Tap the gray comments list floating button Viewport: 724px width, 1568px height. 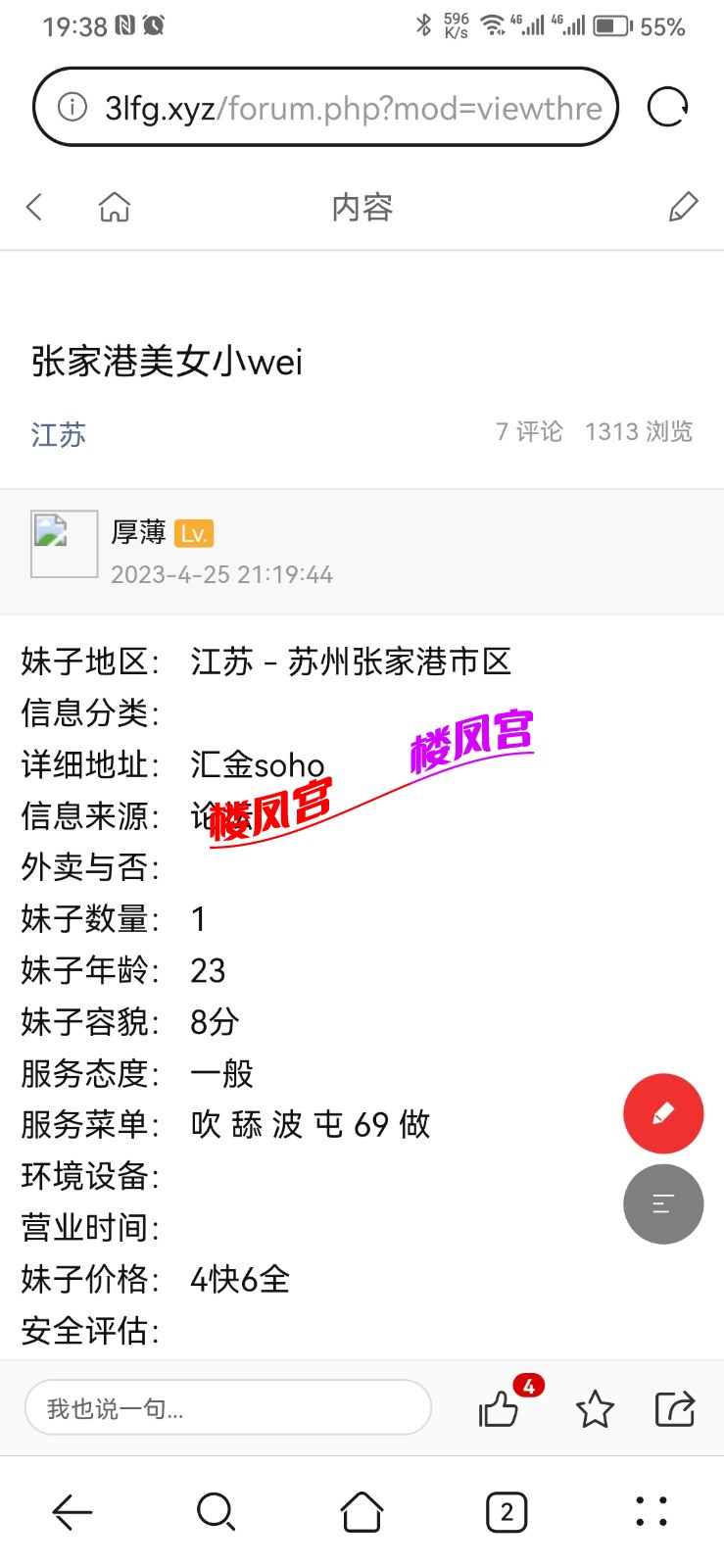point(663,1203)
